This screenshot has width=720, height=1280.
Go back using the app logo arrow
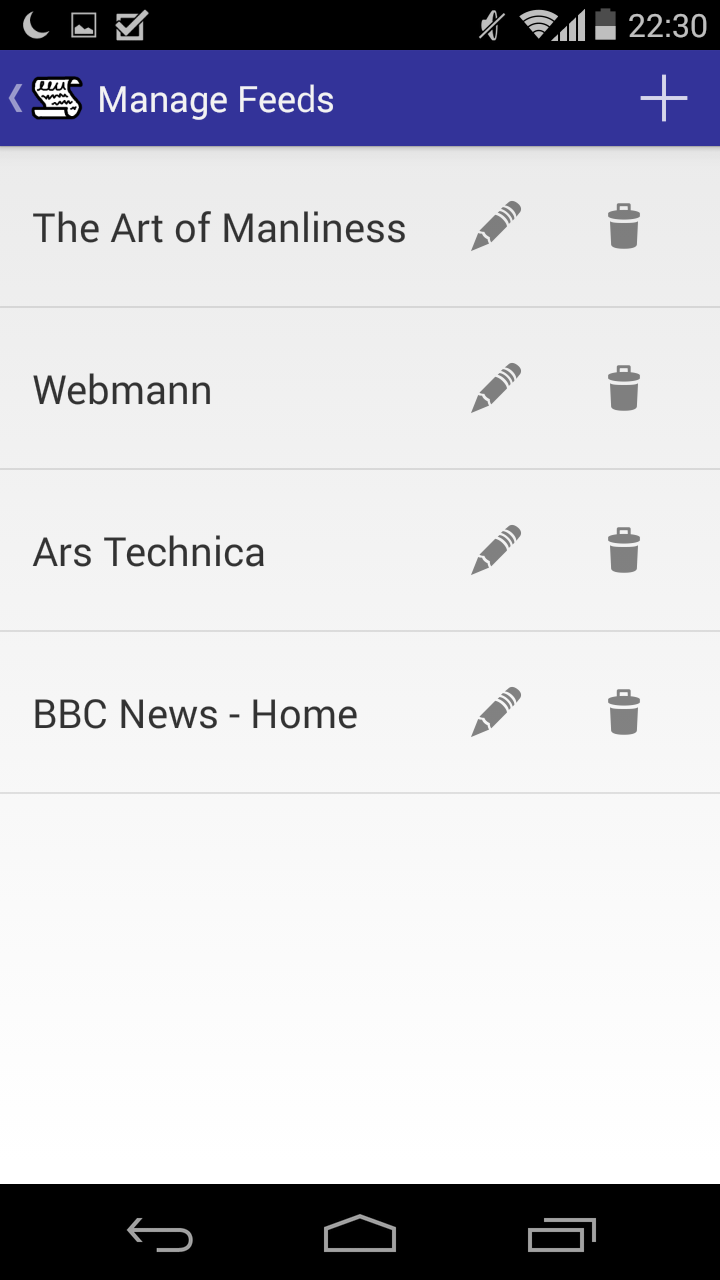[x=46, y=99]
